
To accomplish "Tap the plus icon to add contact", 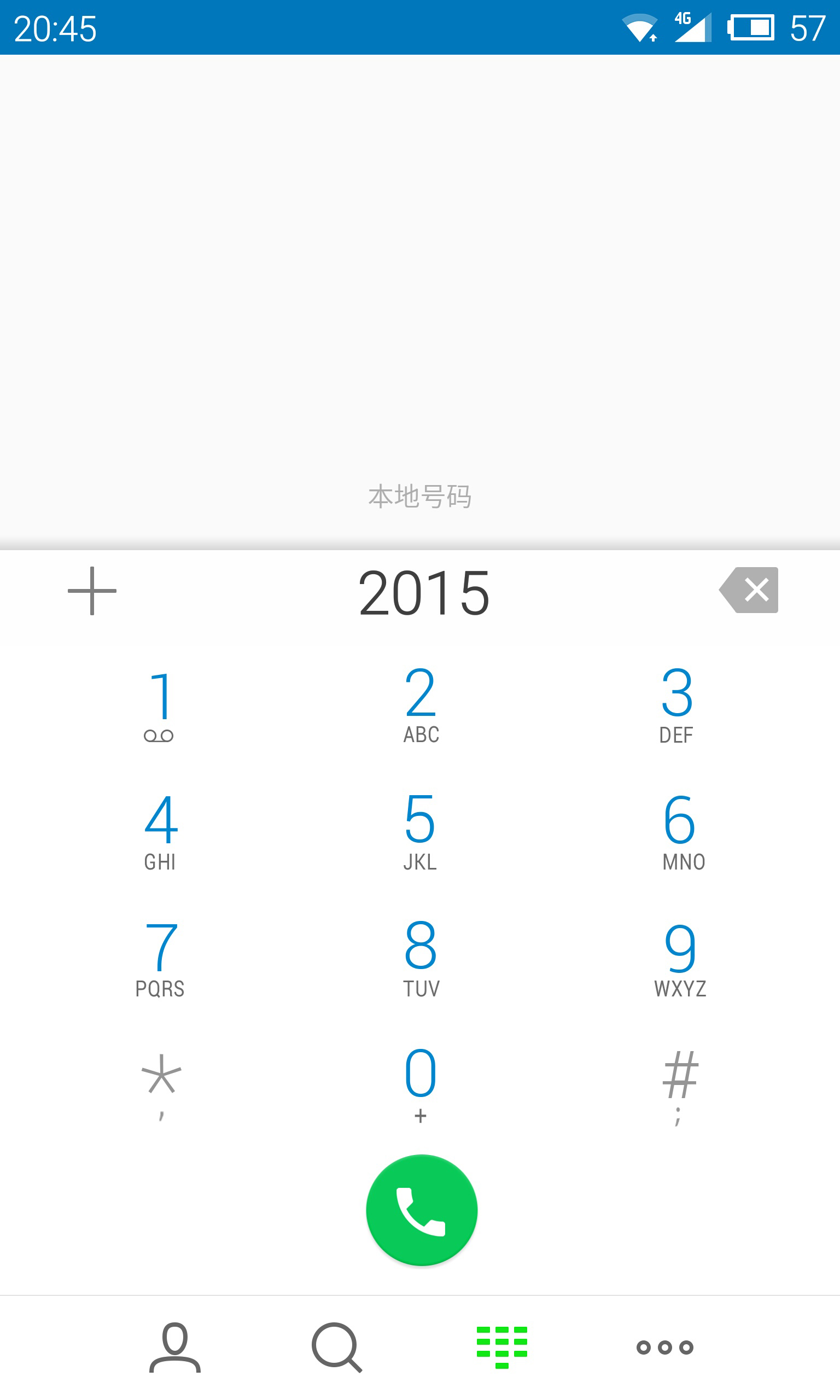I will pyautogui.click(x=92, y=591).
